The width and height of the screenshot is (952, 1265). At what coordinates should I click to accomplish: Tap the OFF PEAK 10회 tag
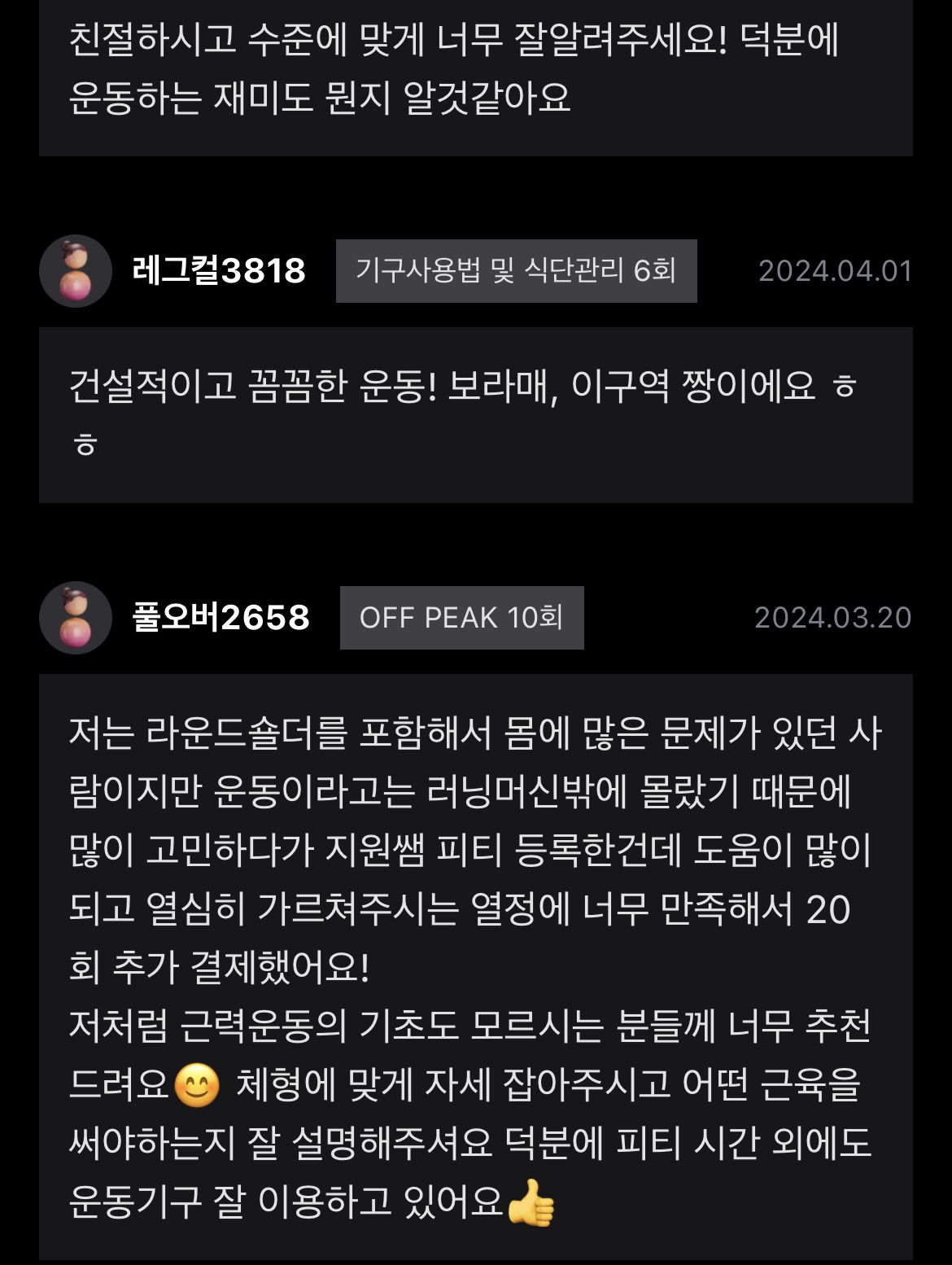pyautogui.click(x=461, y=618)
